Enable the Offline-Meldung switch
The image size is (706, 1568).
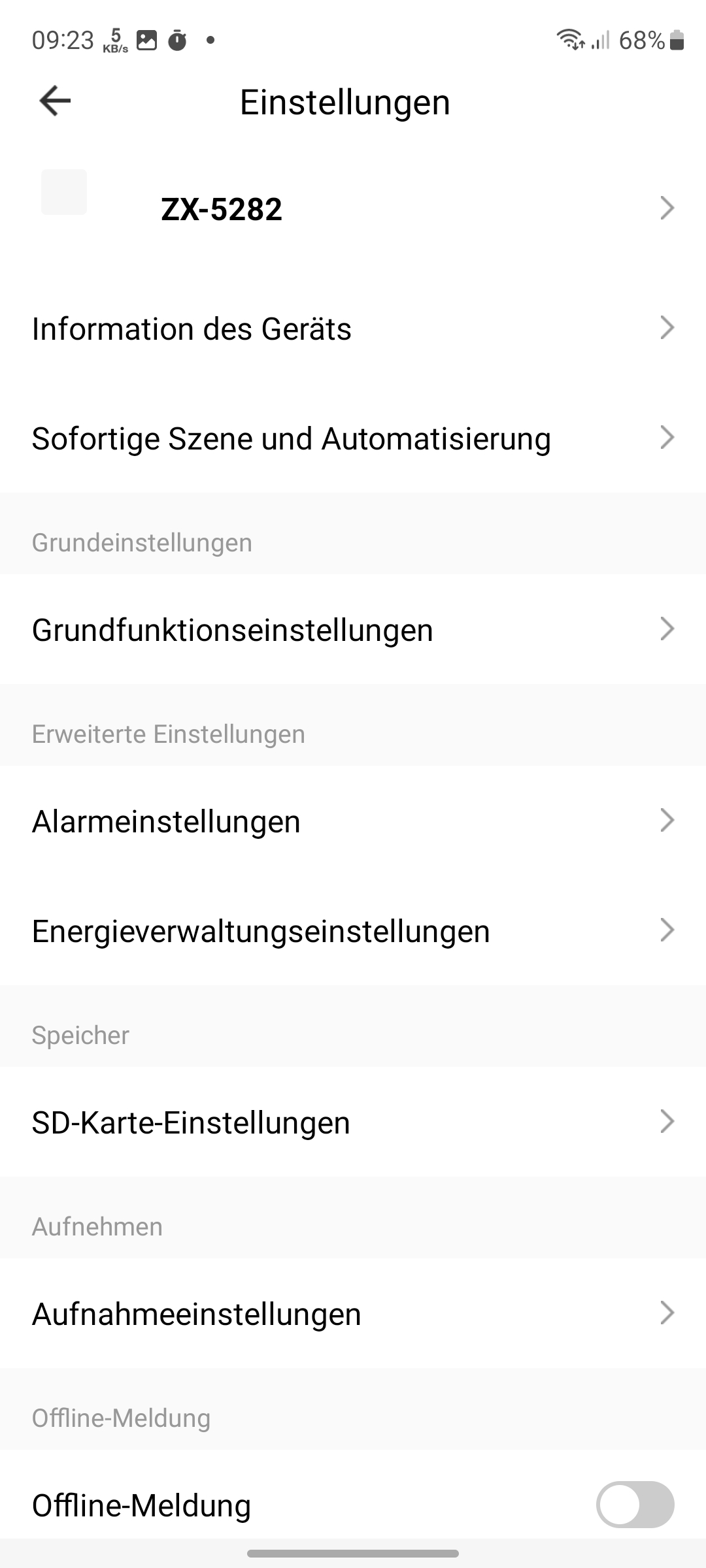click(x=634, y=1505)
